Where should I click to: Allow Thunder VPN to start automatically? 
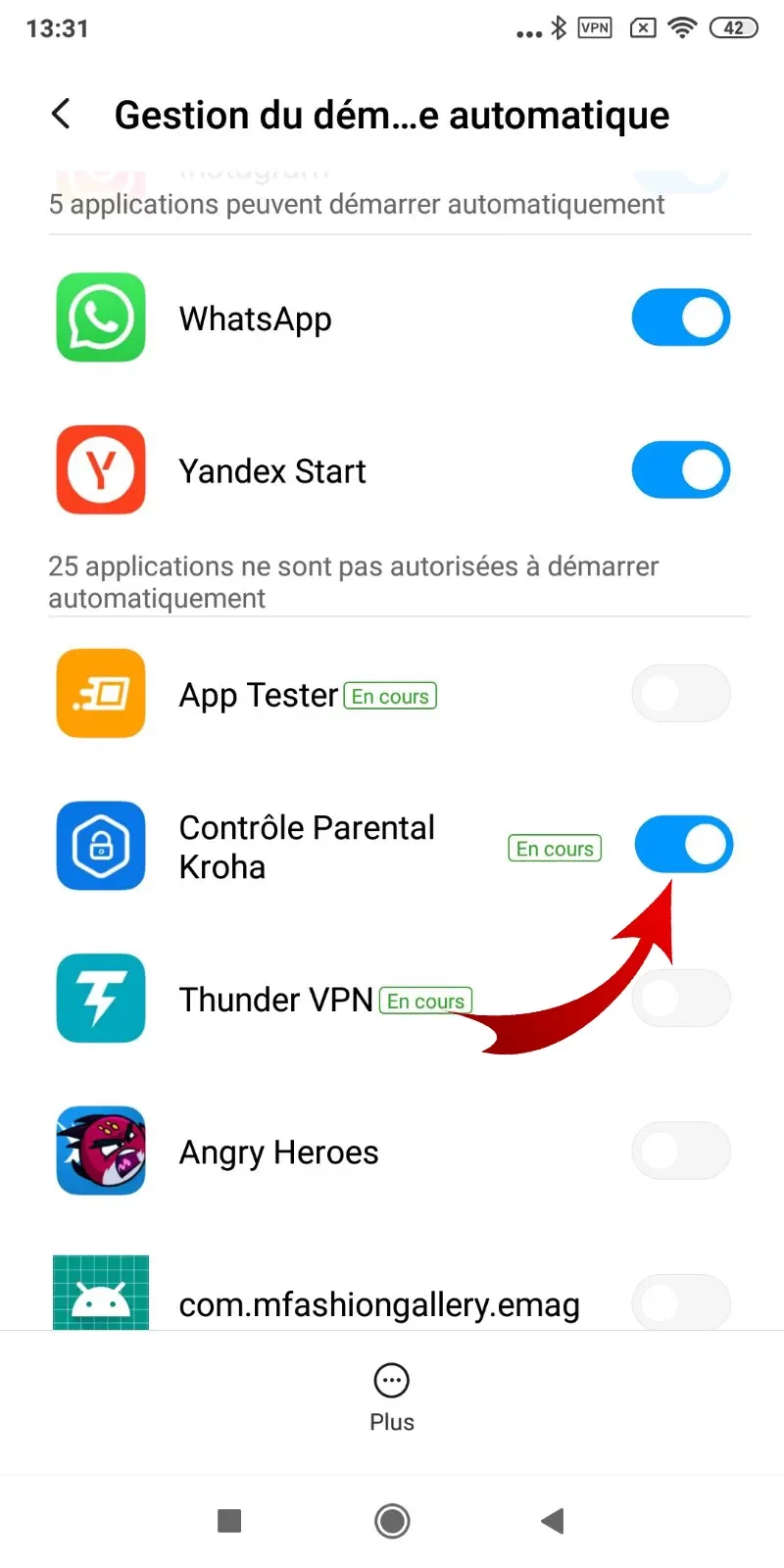(x=680, y=999)
